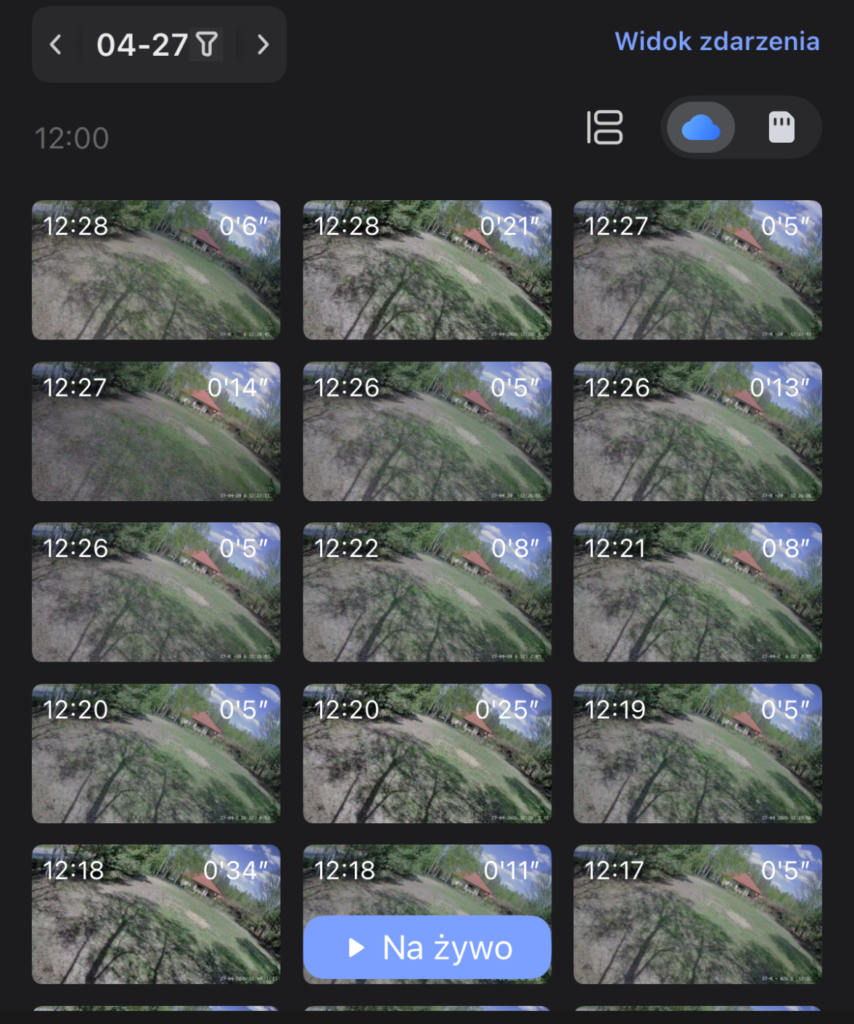
Task: Go to the next day
Action: (263, 45)
